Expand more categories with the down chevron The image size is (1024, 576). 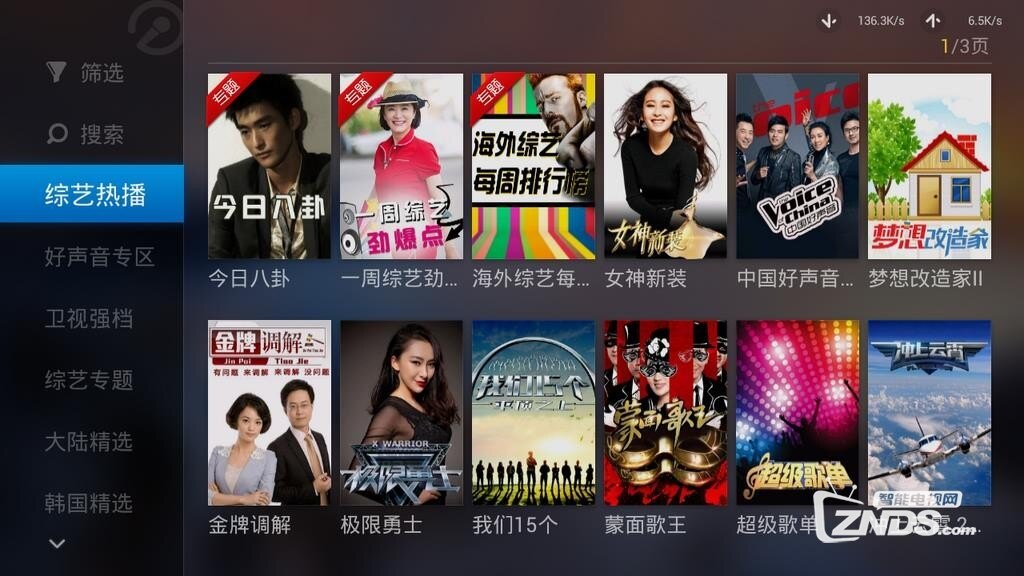coord(57,544)
